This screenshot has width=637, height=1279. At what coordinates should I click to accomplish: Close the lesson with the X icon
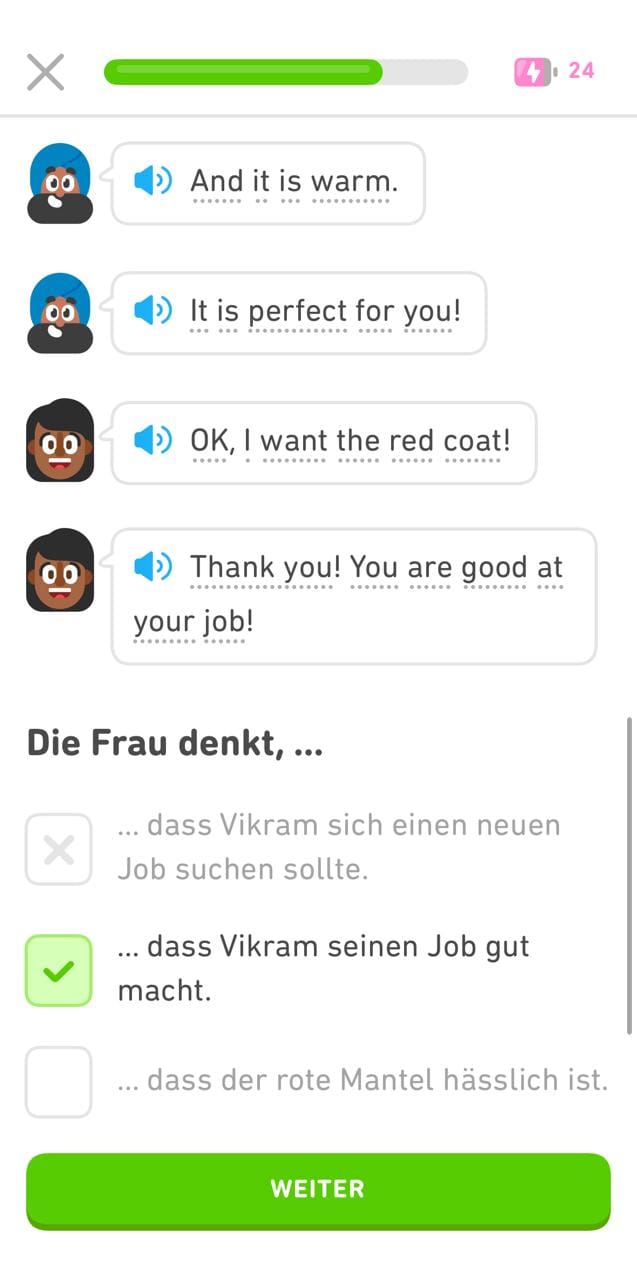45,72
